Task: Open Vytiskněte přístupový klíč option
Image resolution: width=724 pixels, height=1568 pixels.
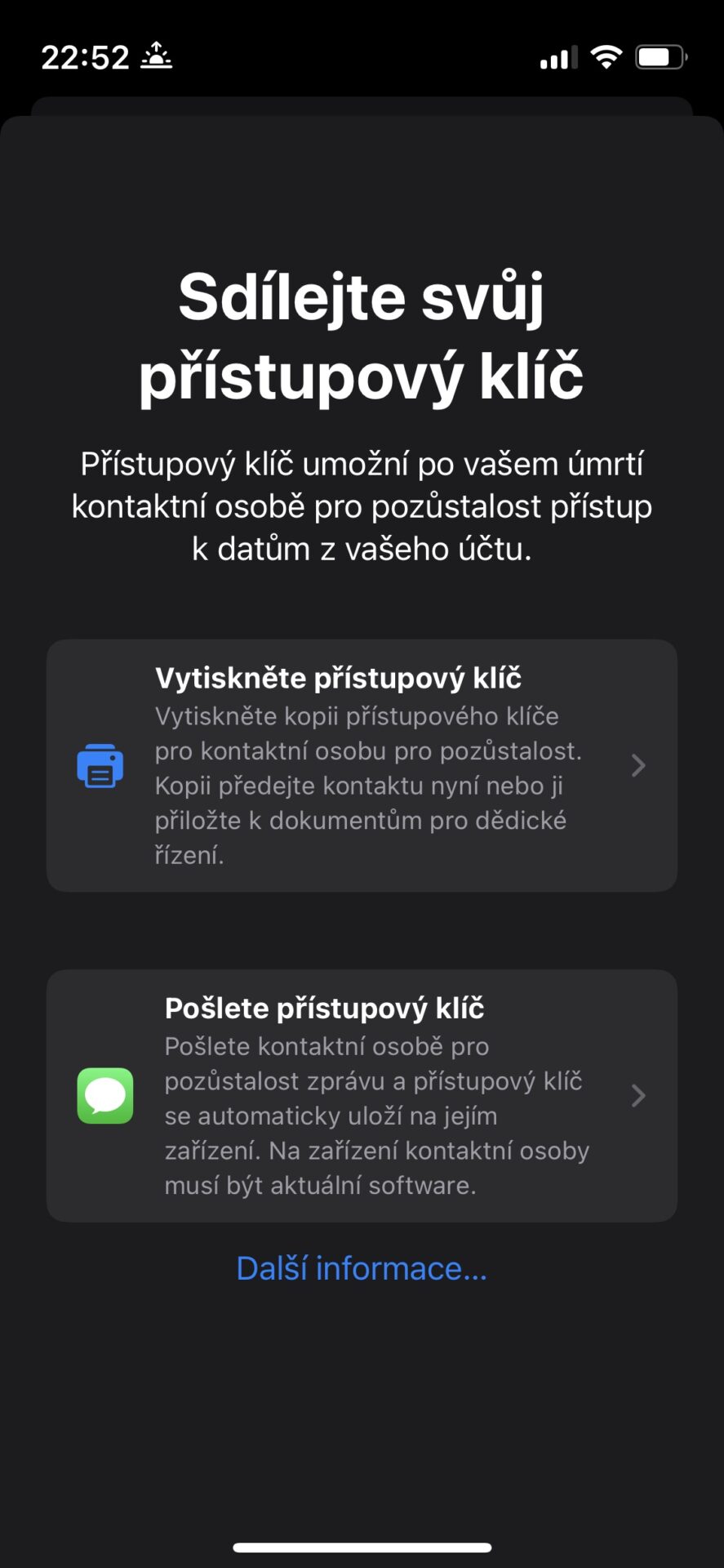Action: point(362,765)
